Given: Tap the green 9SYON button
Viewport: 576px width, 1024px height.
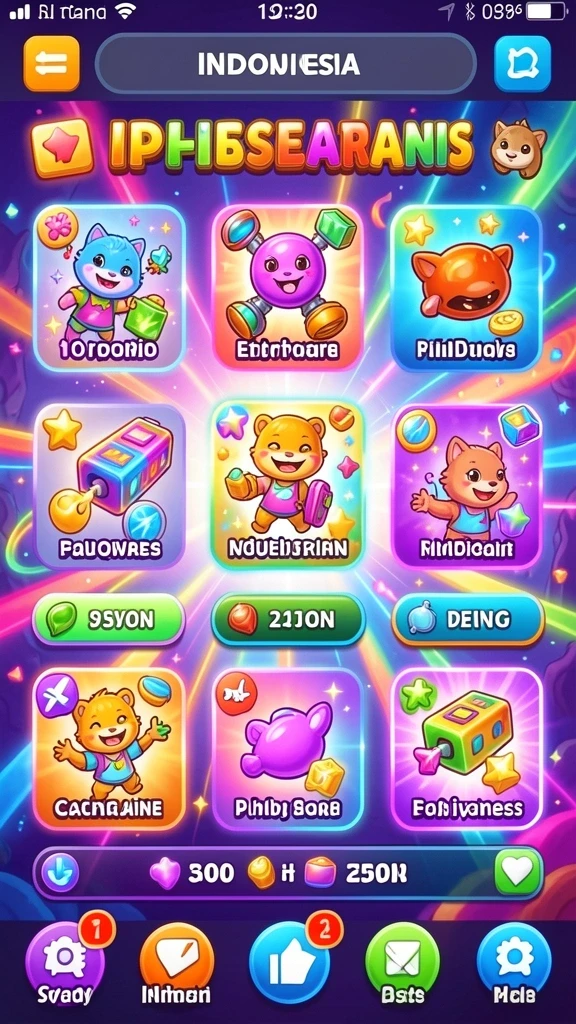Looking at the screenshot, I should click(x=109, y=618).
